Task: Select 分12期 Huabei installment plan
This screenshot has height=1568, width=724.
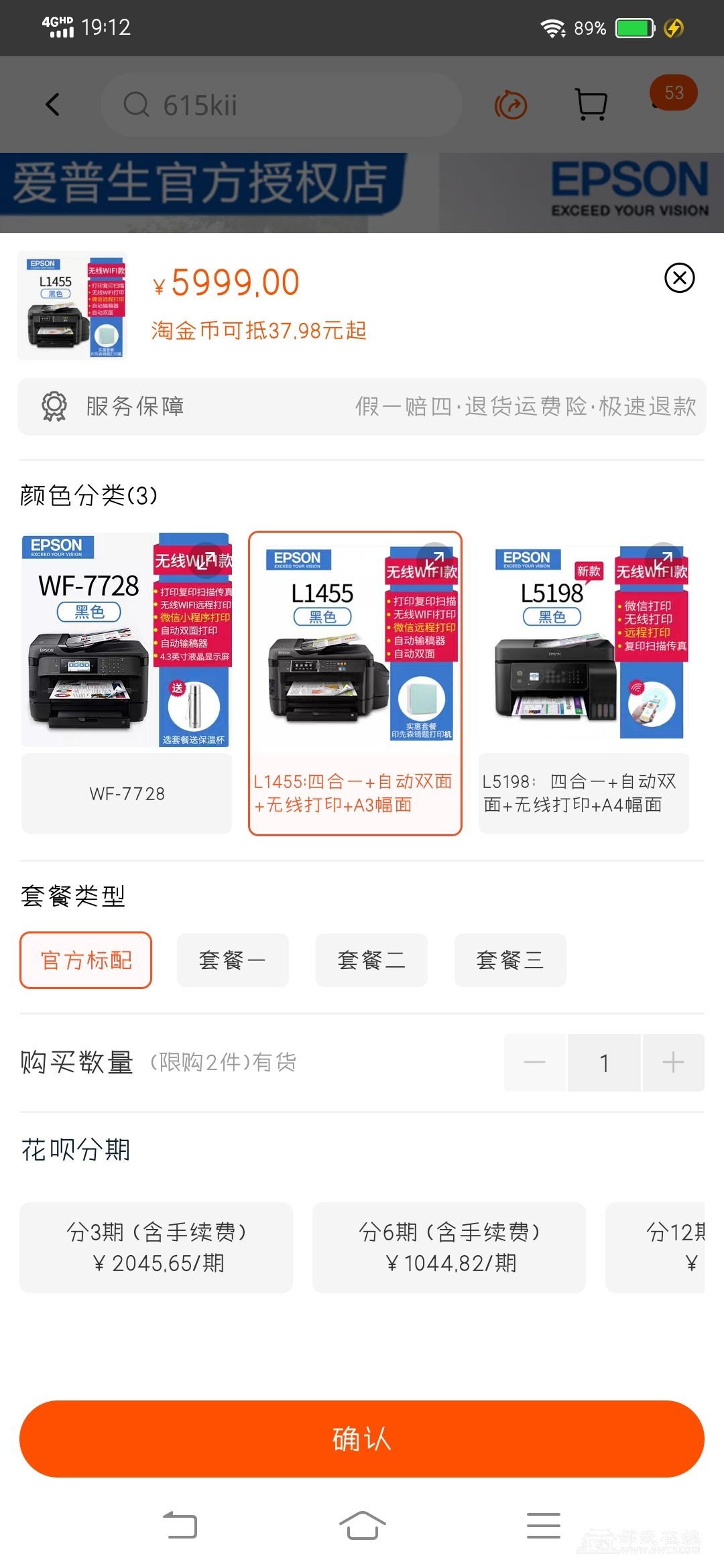Action: (x=664, y=1248)
